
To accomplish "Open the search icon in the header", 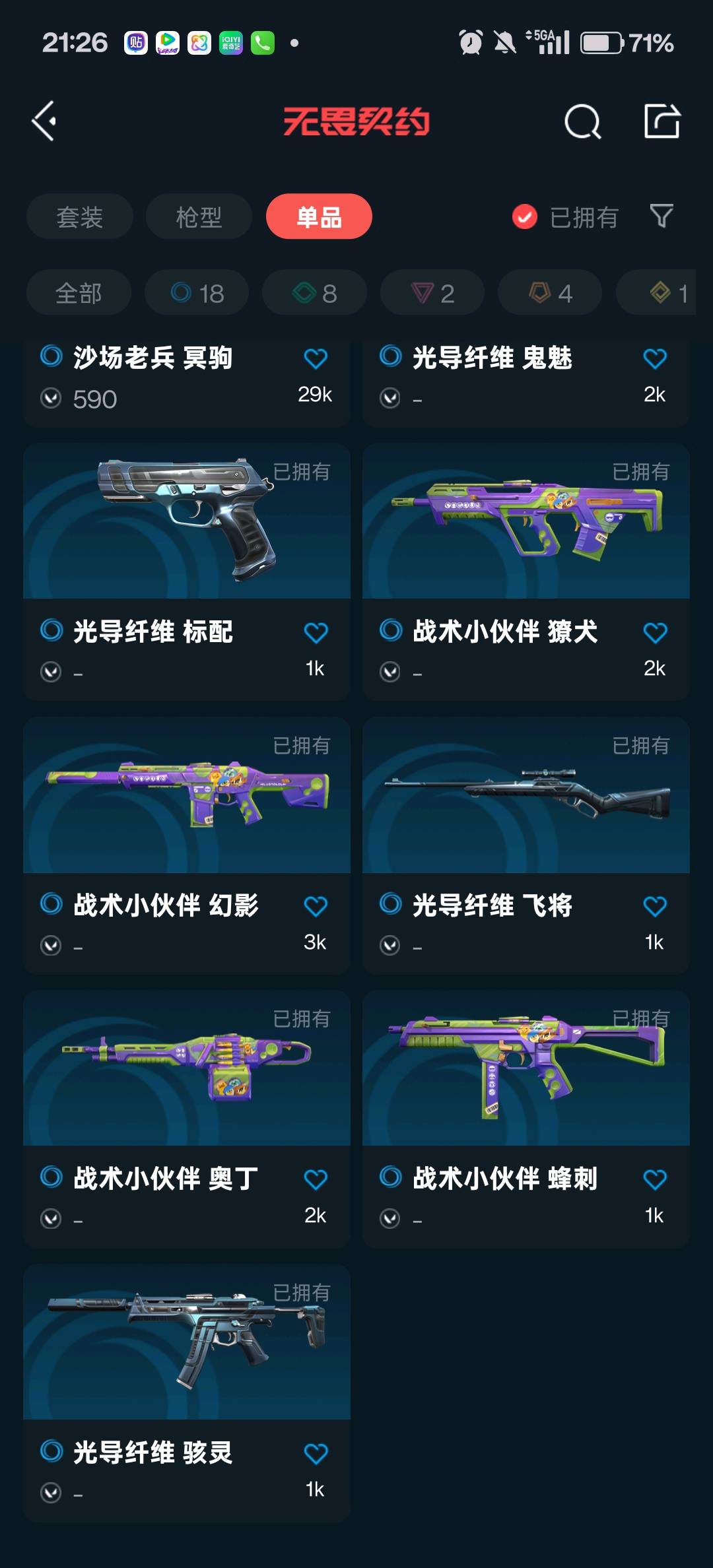I will (582, 121).
